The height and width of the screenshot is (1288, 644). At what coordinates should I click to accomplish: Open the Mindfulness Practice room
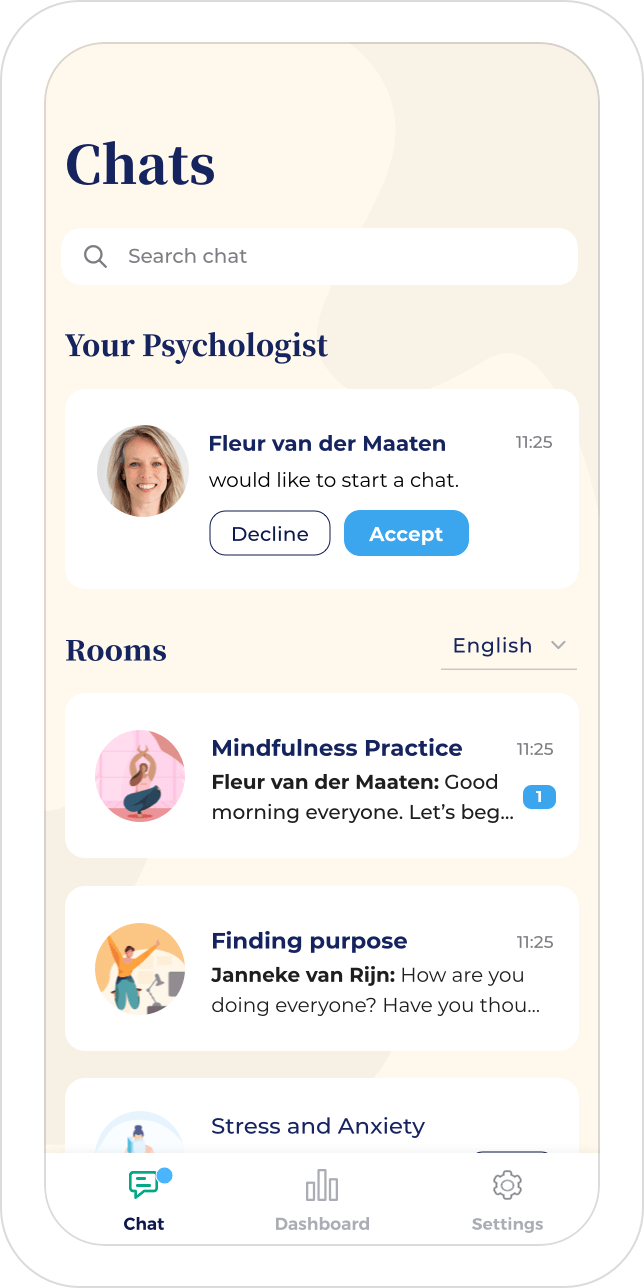pos(322,776)
